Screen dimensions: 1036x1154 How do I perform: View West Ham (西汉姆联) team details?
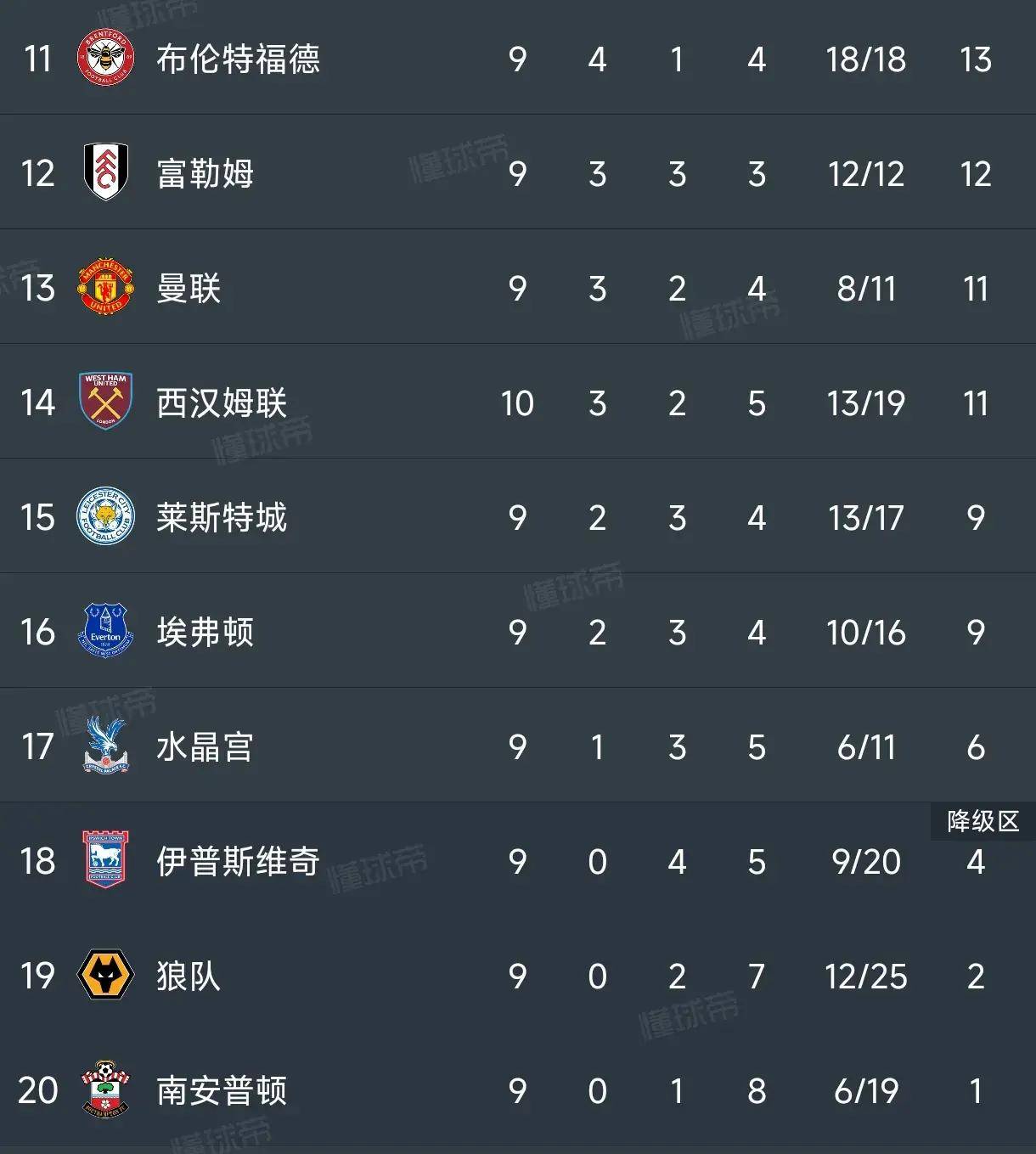pyautogui.click(x=222, y=403)
